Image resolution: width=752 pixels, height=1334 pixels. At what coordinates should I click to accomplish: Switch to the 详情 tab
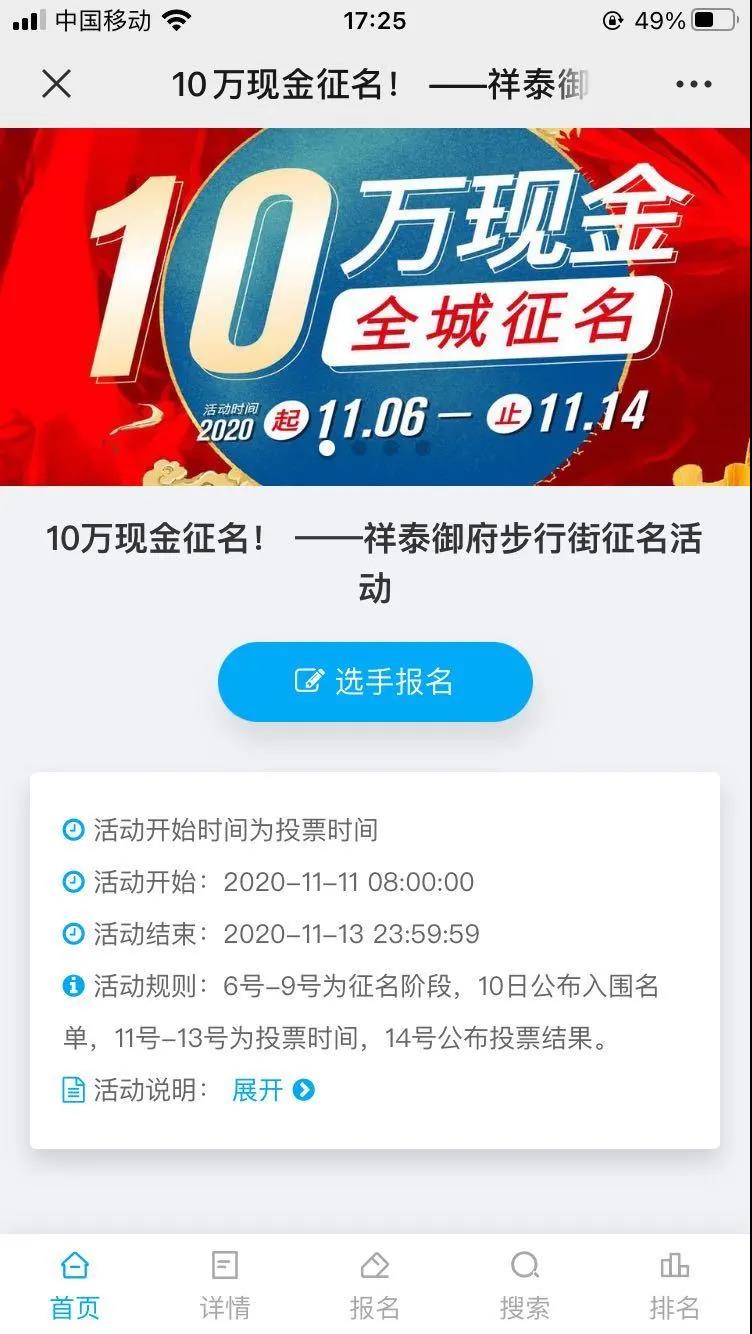pyautogui.click(x=225, y=1285)
